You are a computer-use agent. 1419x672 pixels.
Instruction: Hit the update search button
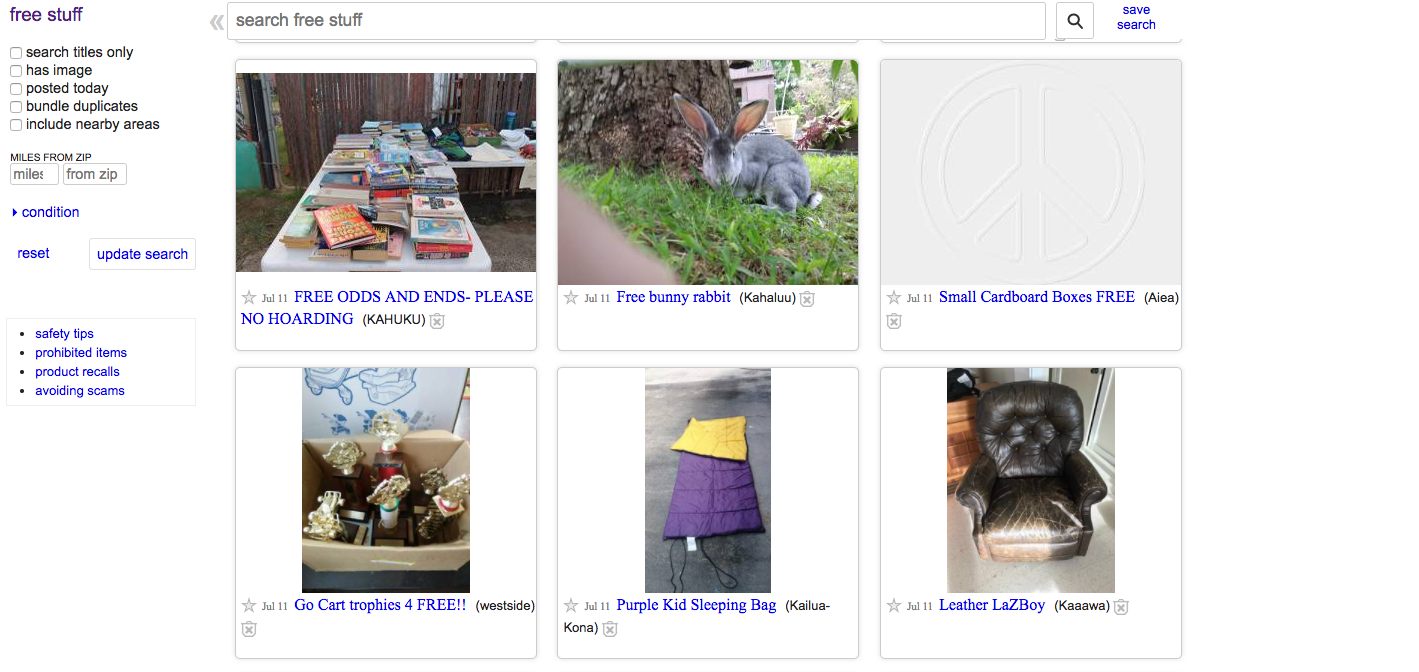(x=142, y=254)
